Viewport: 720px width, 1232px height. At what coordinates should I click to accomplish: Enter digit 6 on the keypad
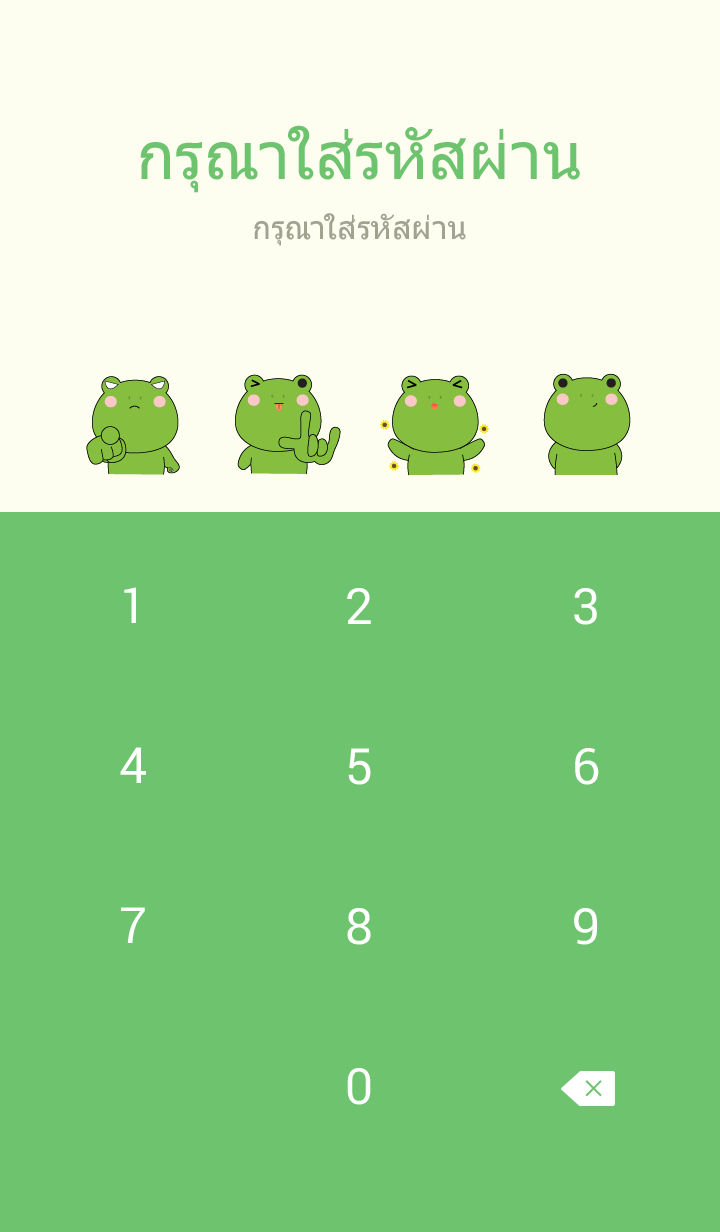pos(586,767)
